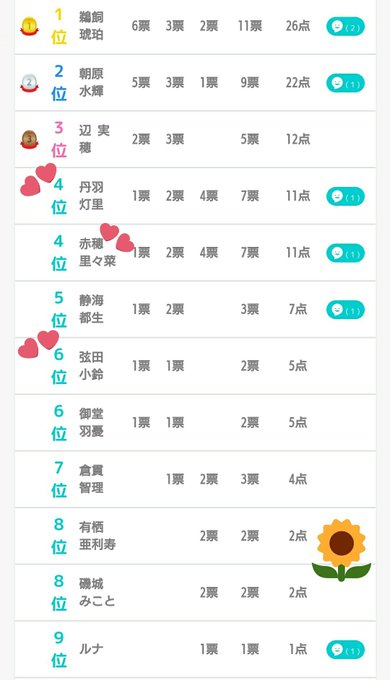Show the comment for 赤穂里々菜
Screen dimensions: 390x680
pos(345,253)
